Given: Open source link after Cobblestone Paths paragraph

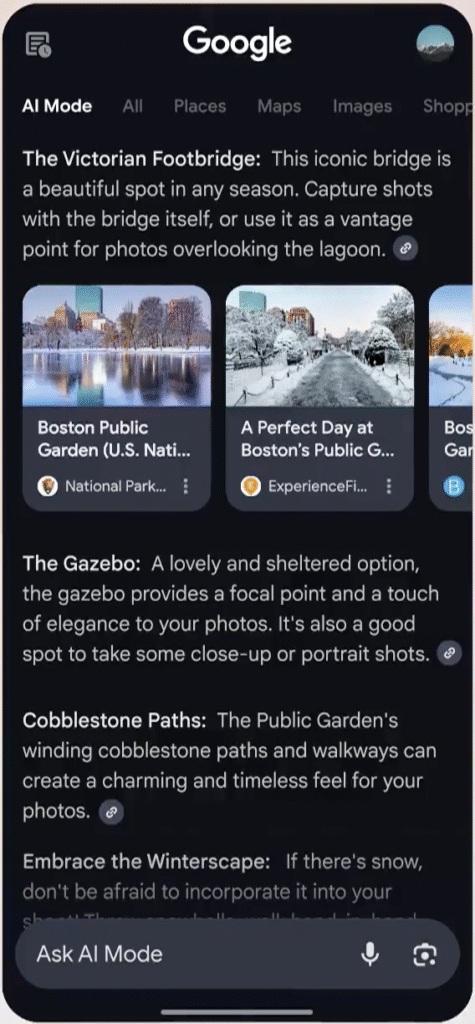Looking at the screenshot, I should click(x=111, y=812).
